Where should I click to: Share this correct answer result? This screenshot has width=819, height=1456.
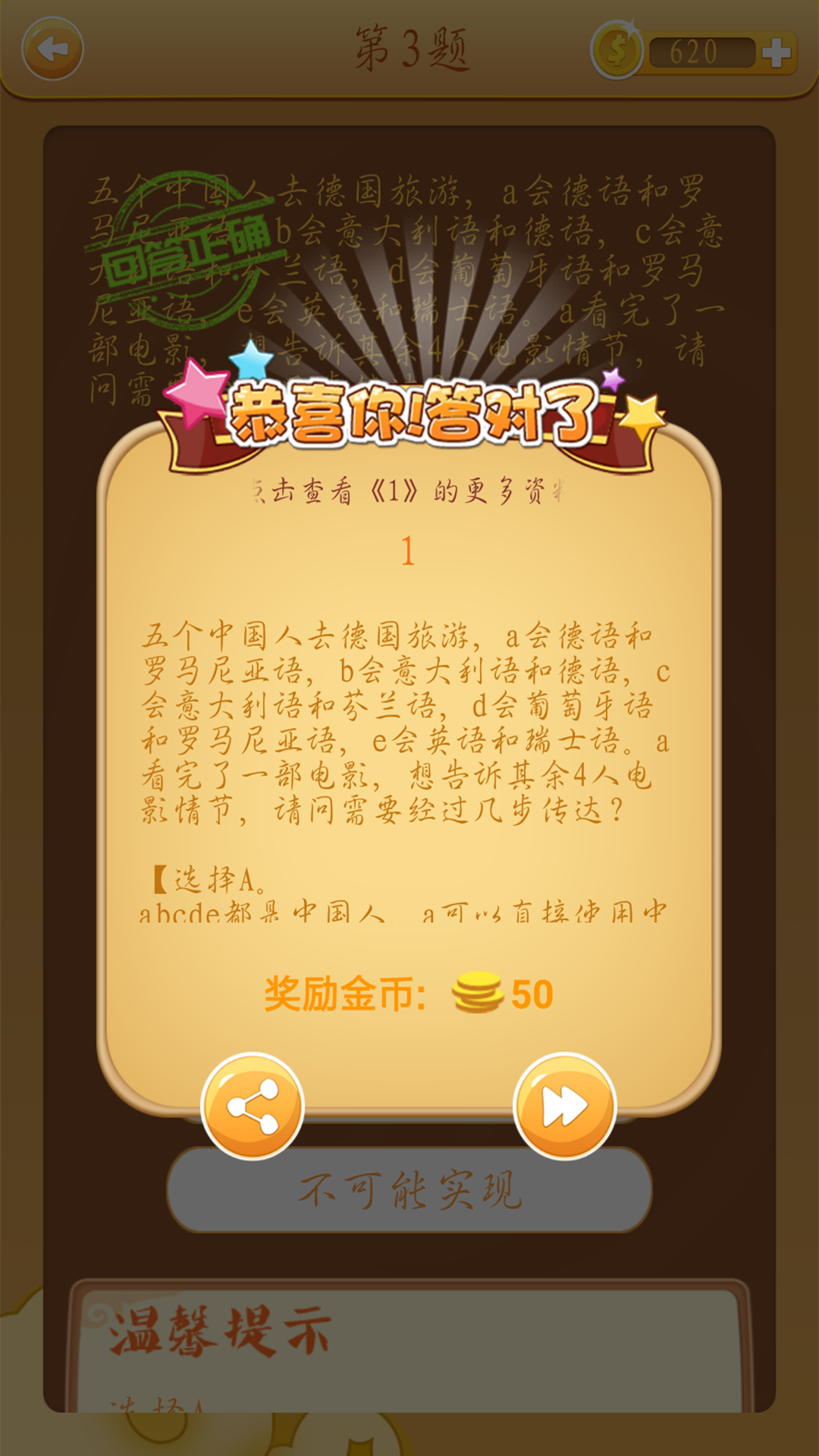click(253, 1106)
